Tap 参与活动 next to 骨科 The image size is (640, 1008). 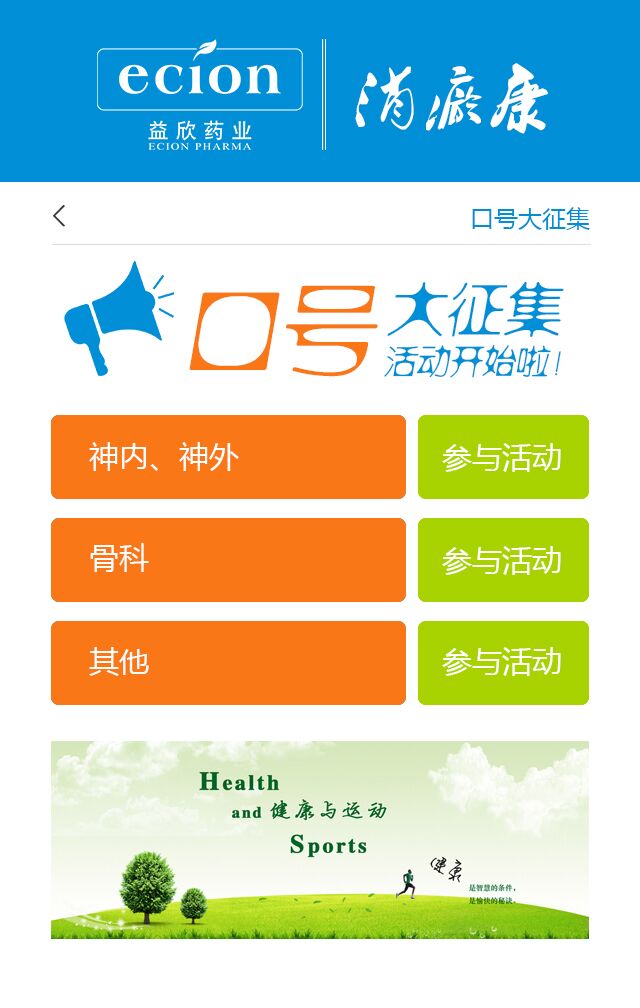pos(503,560)
